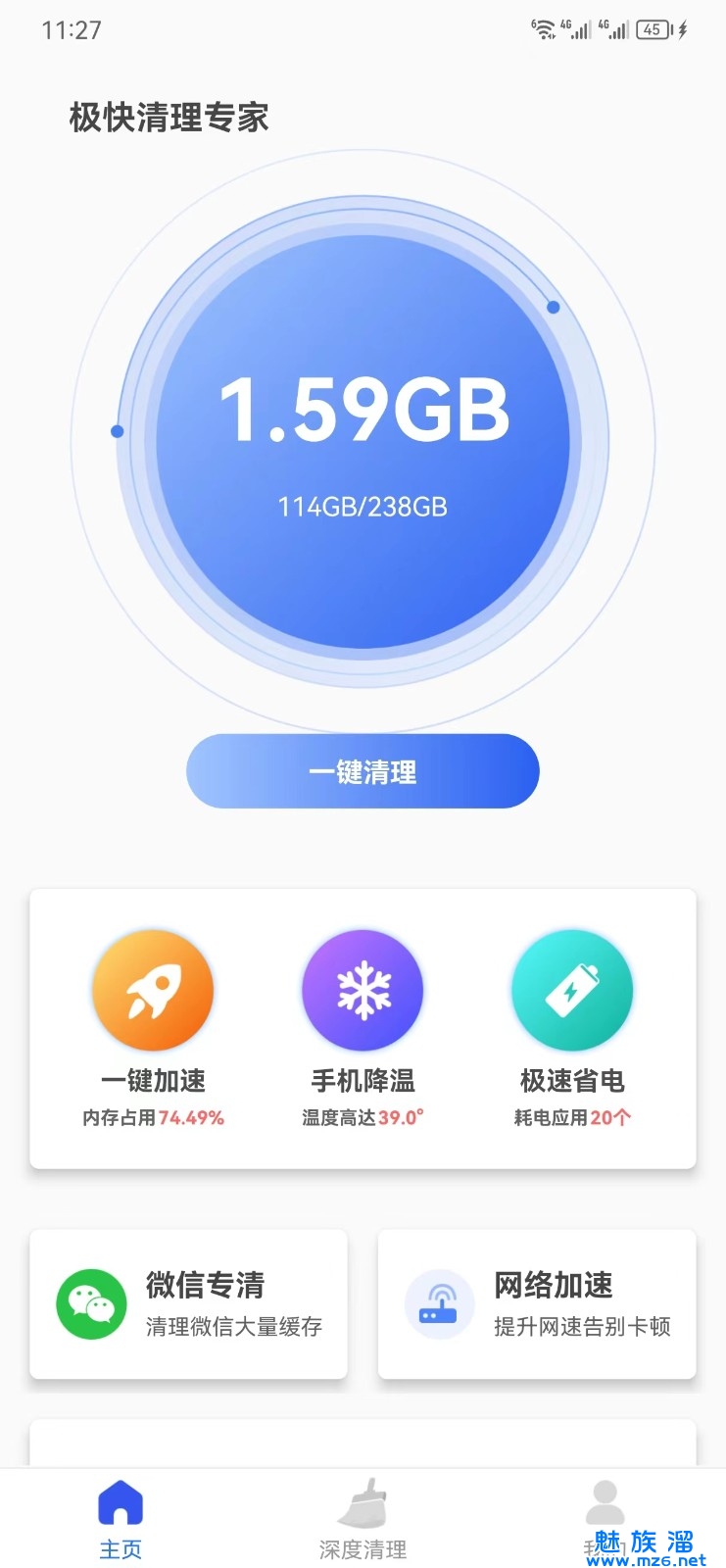
Task: Go to the 主页 tab
Action: pyautogui.click(x=121, y=1519)
